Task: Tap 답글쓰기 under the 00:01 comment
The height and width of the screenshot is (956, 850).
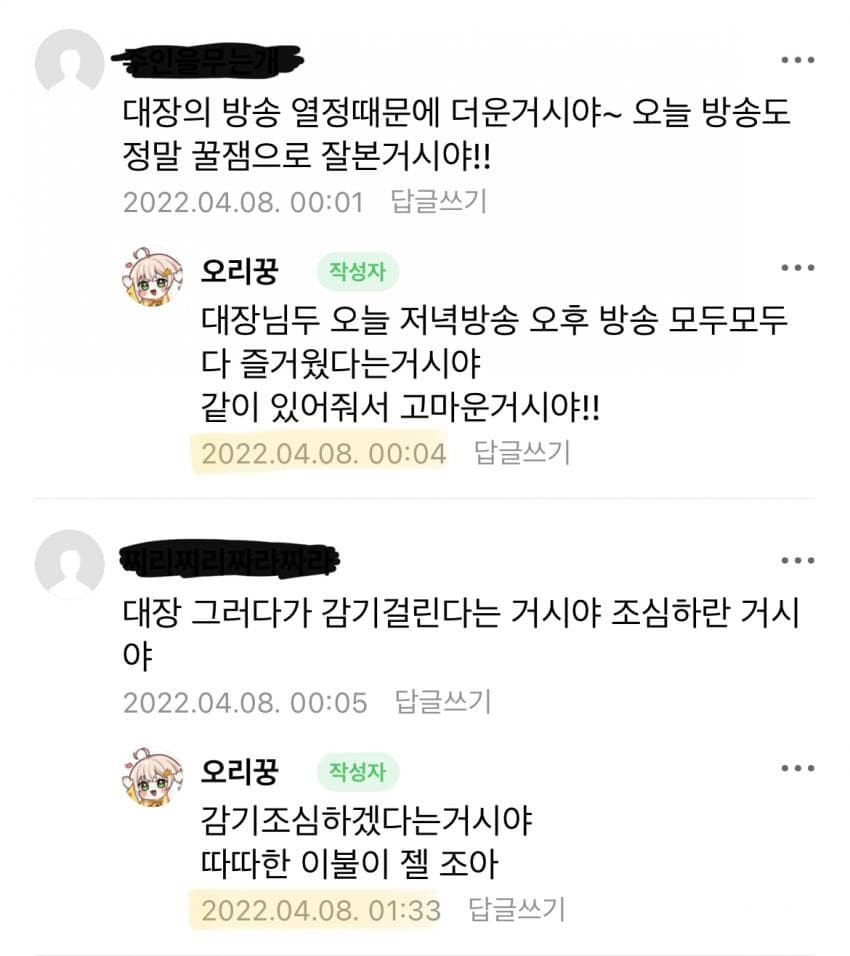Action: pyautogui.click(x=439, y=202)
